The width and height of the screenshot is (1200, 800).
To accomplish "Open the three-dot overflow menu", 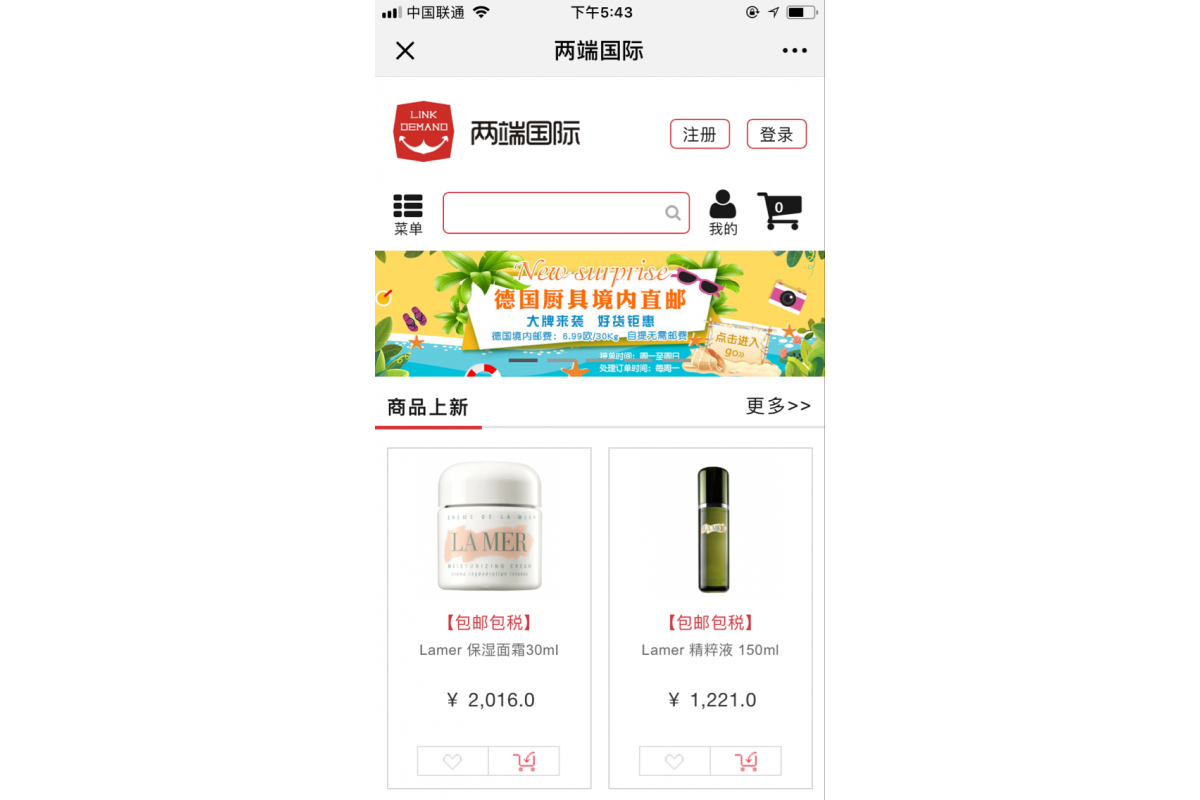I will (x=794, y=51).
